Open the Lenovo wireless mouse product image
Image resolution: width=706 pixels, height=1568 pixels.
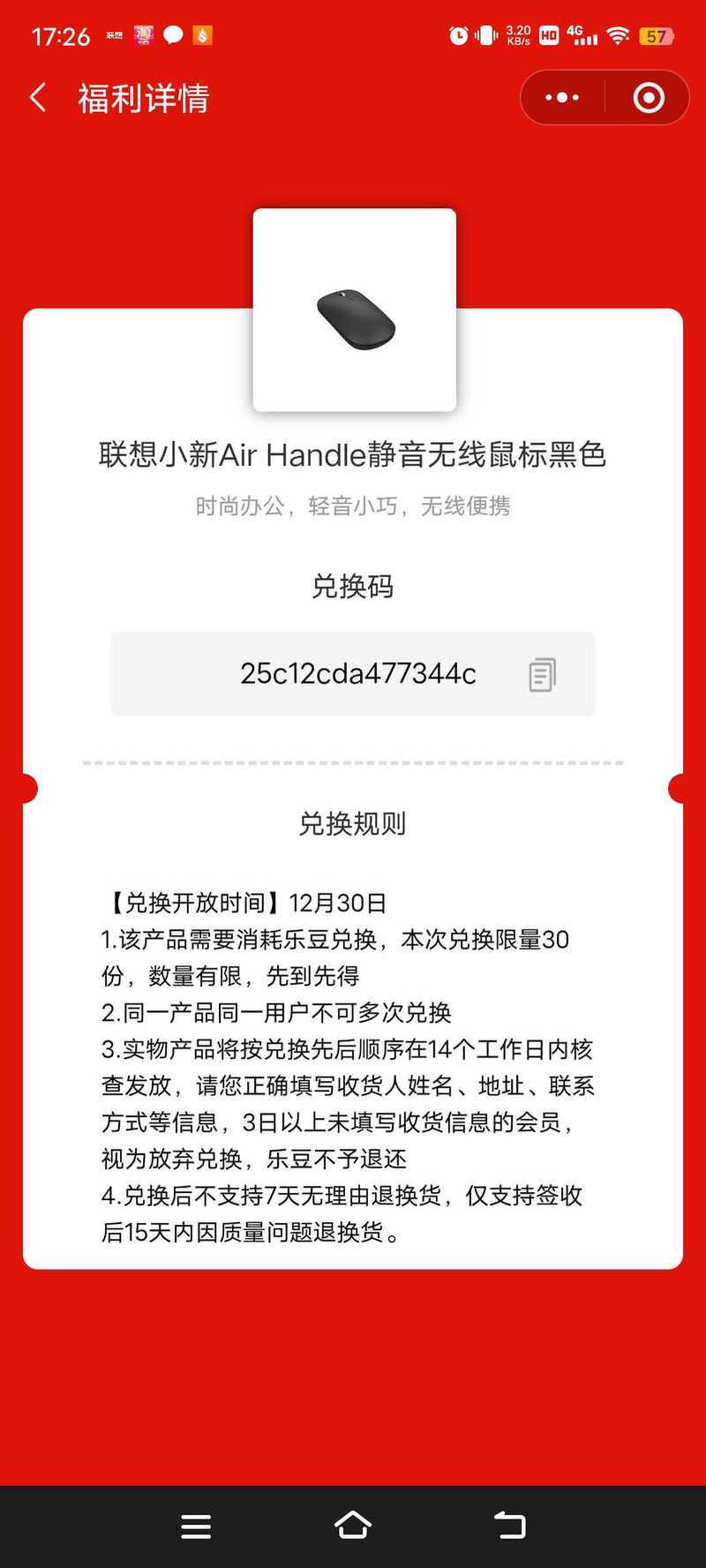[355, 310]
